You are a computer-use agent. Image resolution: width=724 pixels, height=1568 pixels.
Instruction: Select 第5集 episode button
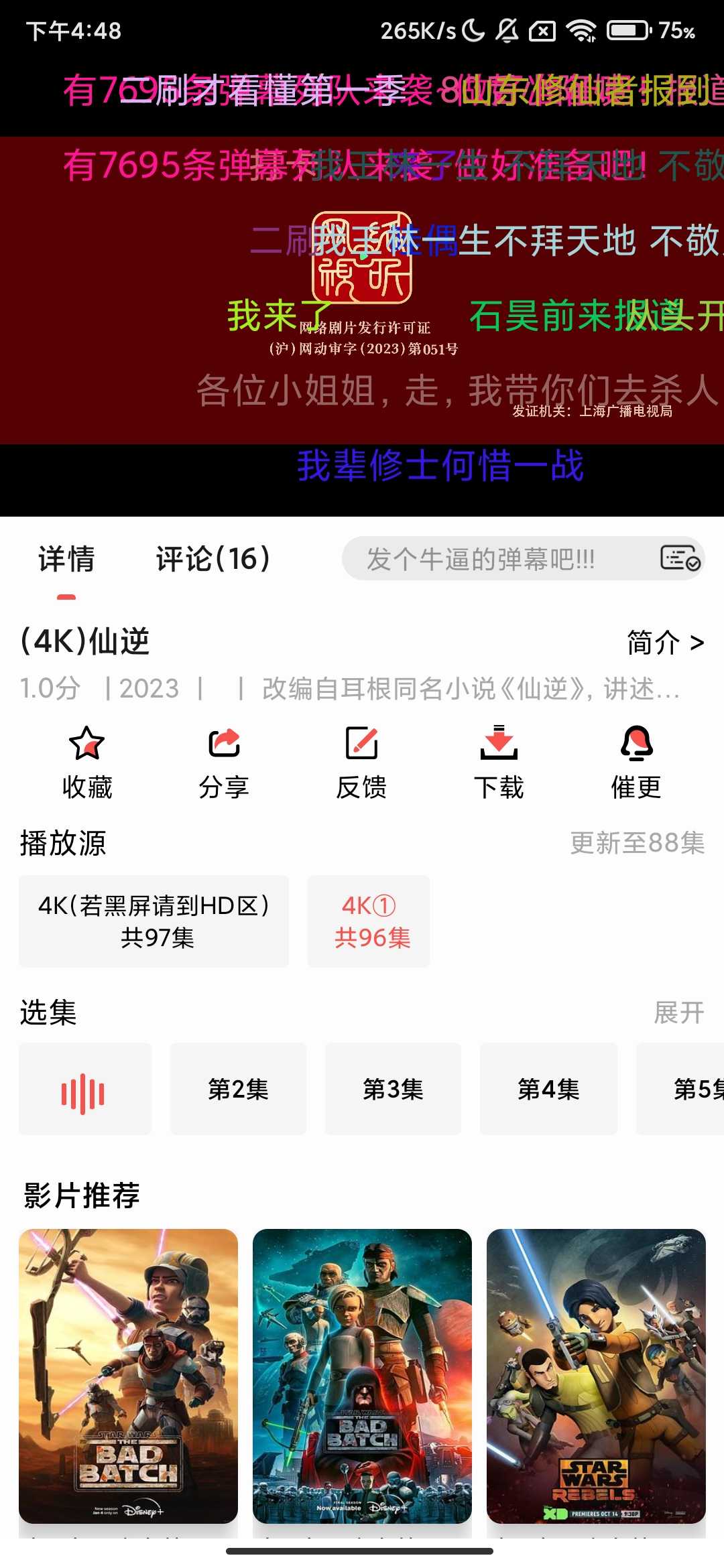coord(699,1089)
